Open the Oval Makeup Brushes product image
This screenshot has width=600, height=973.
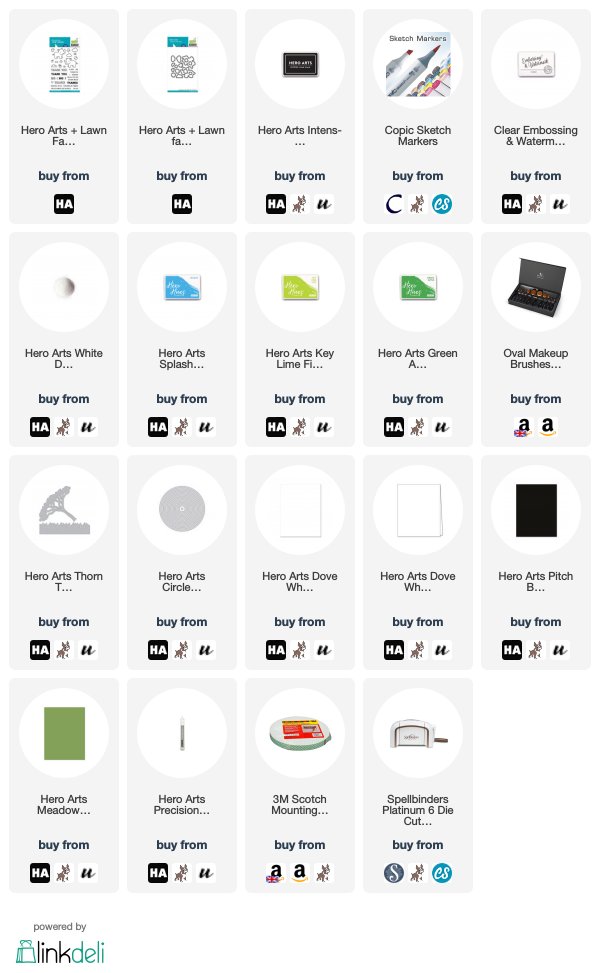(x=535, y=287)
